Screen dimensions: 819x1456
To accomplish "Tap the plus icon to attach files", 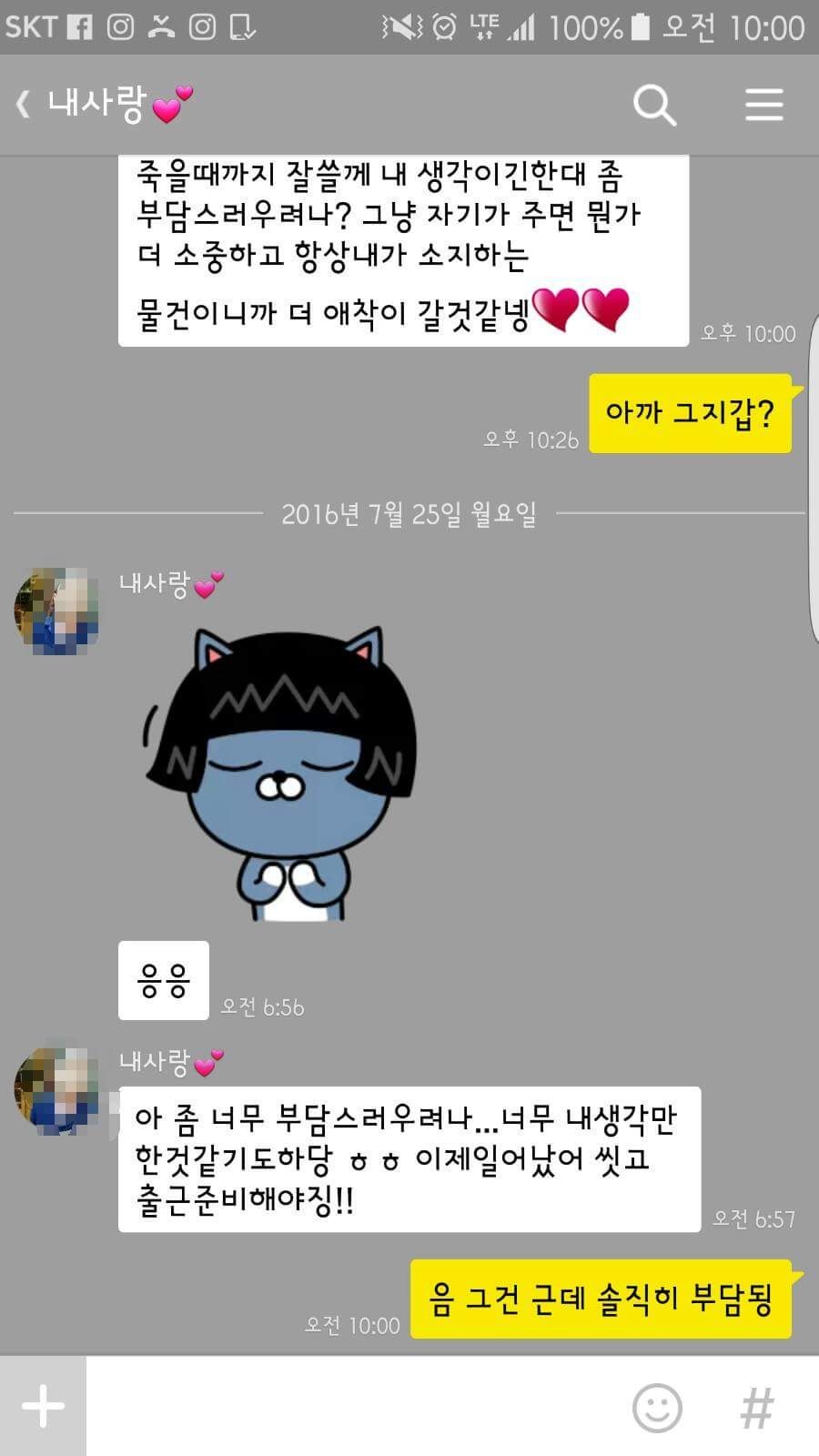I will [43, 1405].
